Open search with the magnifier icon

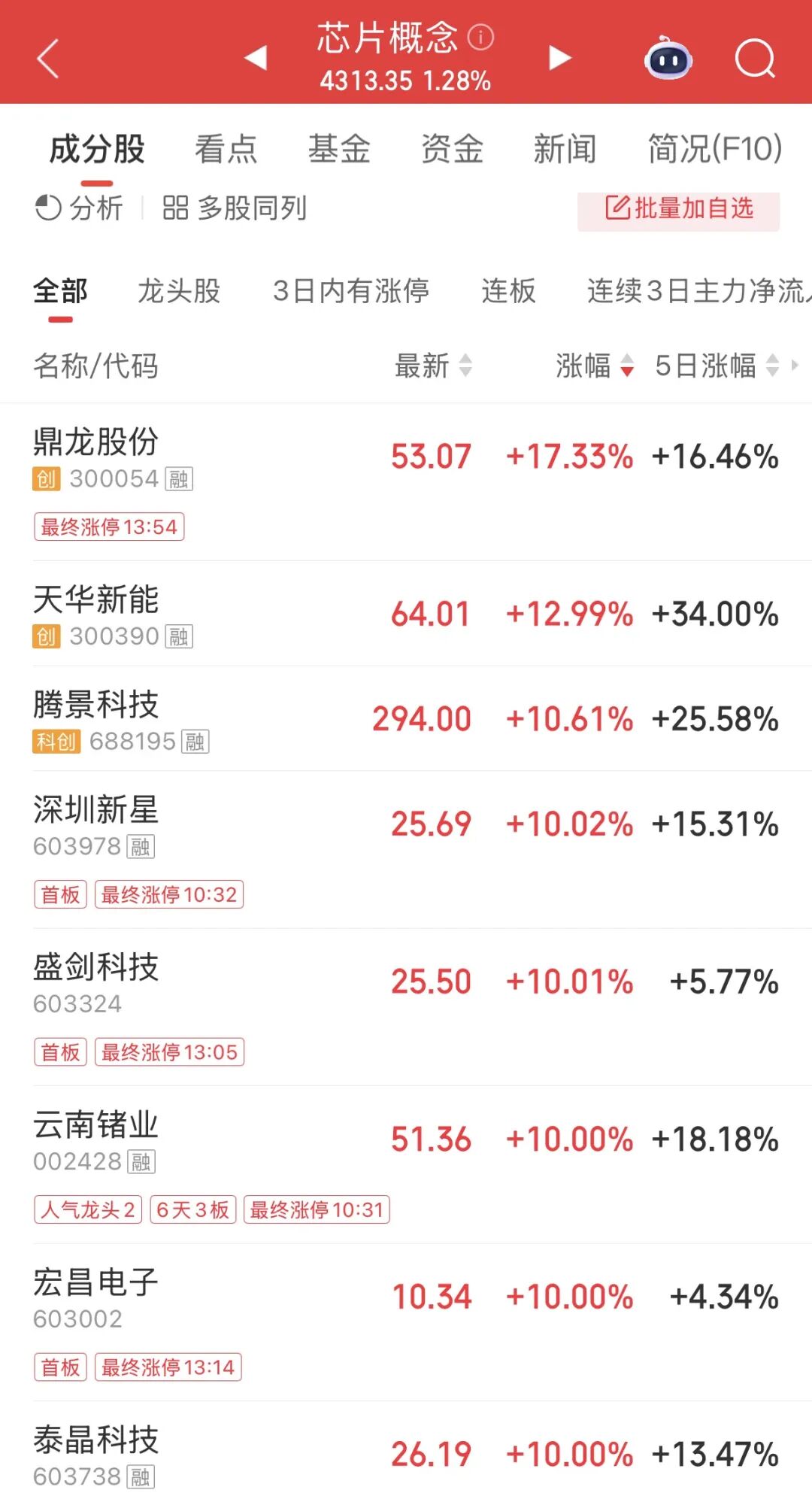click(755, 59)
